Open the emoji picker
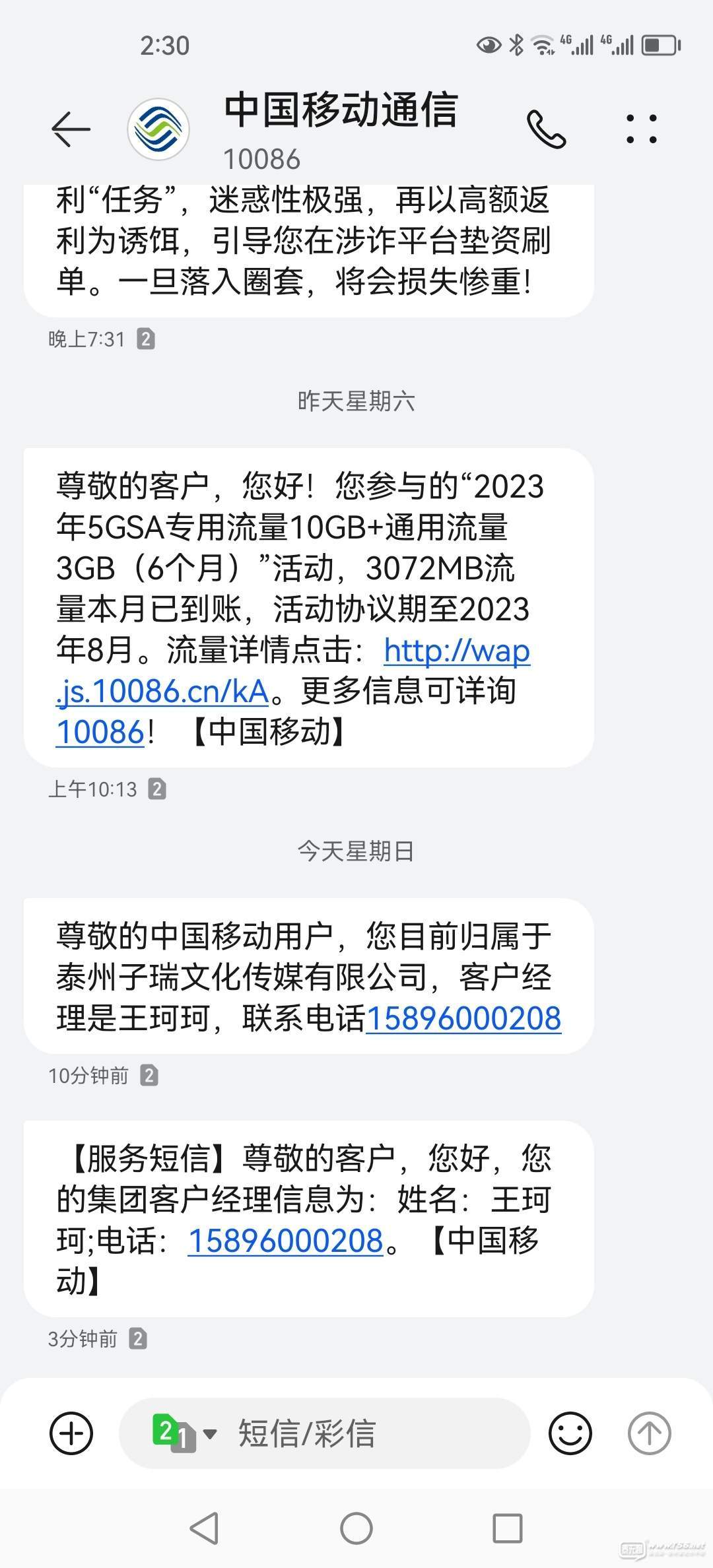Image resolution: width=713 pixels, height=1568 pixels. (570, 1433)
